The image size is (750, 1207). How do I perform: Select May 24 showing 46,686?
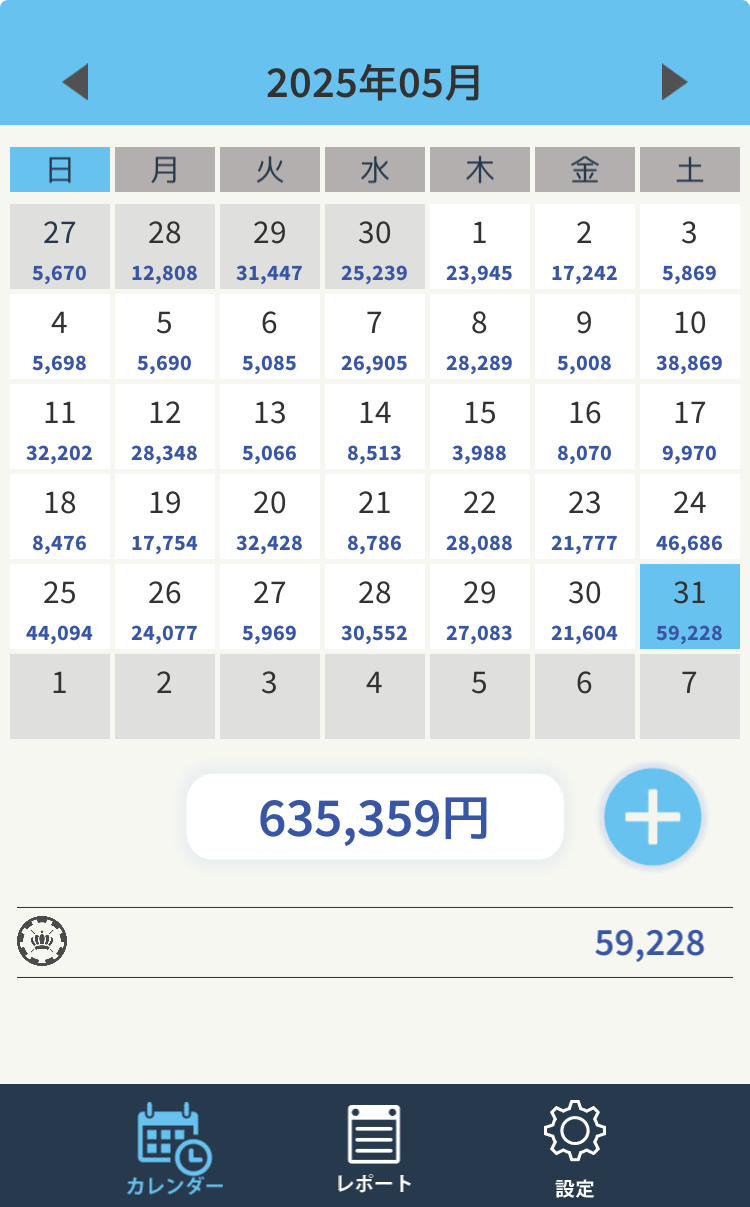[690, 516]
